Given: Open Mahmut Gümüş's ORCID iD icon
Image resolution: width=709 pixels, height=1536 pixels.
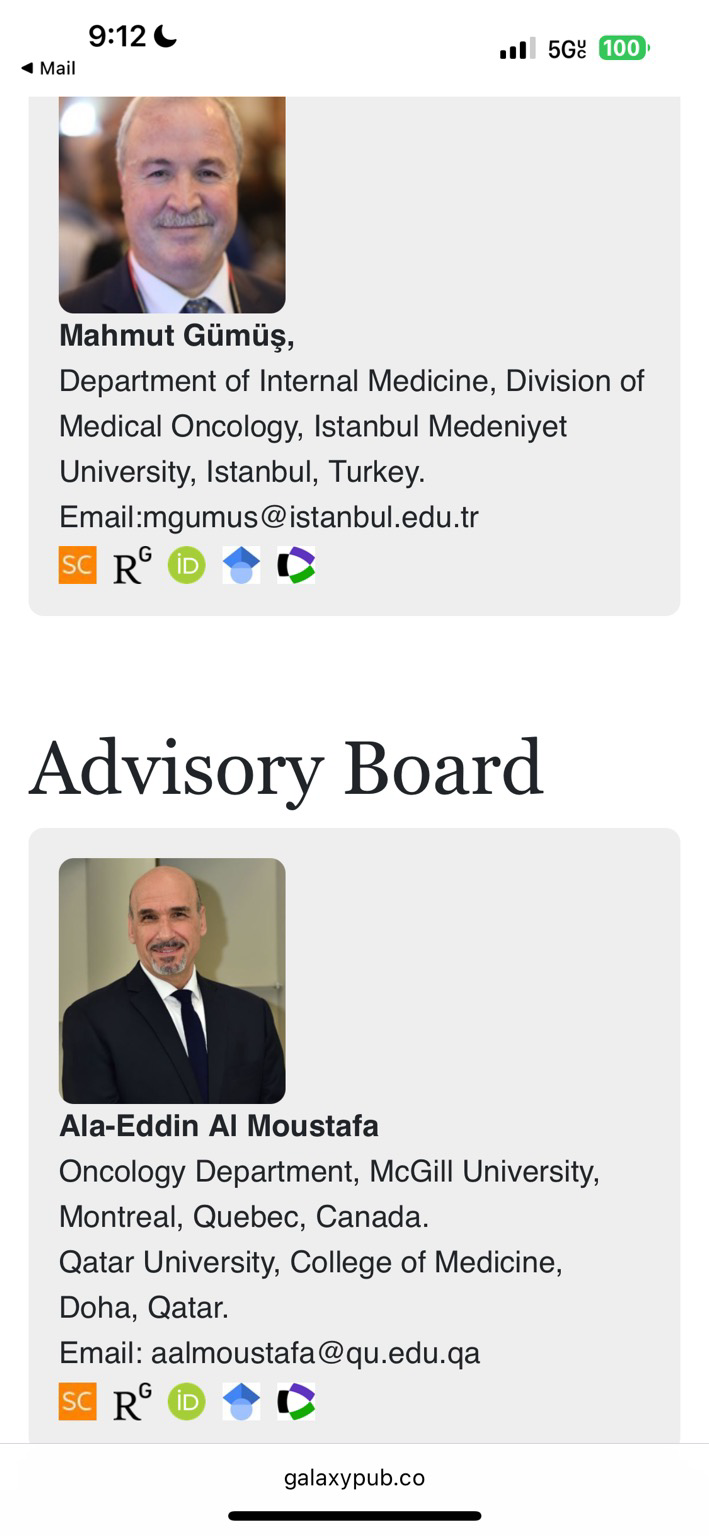Looking at the screenshot, I should (x=186, y=566).
